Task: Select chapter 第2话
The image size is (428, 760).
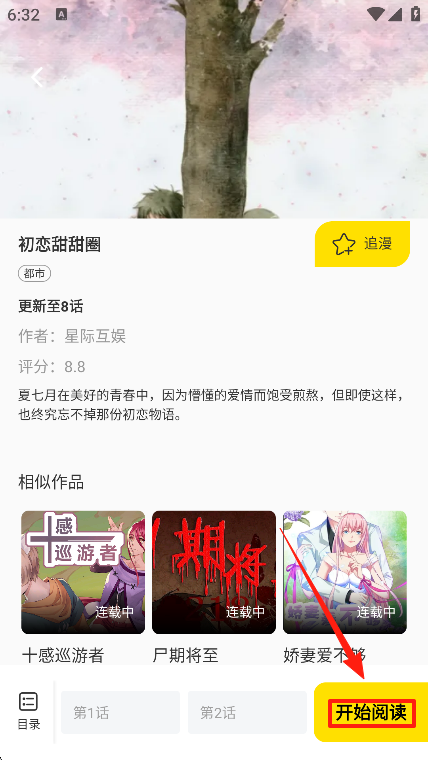Action: click(x=247, y=712)
